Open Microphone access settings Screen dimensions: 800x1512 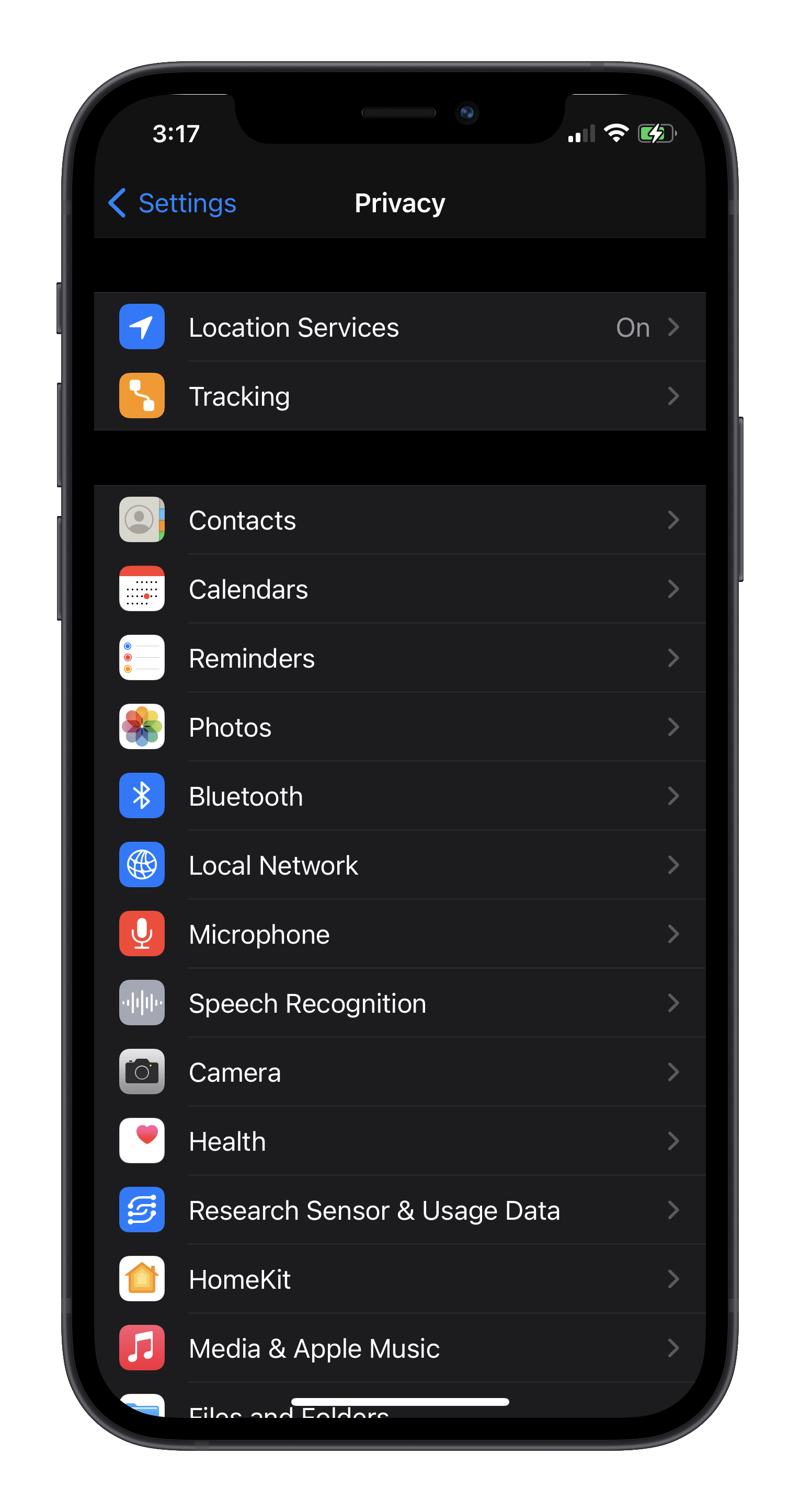coord(399,934)
